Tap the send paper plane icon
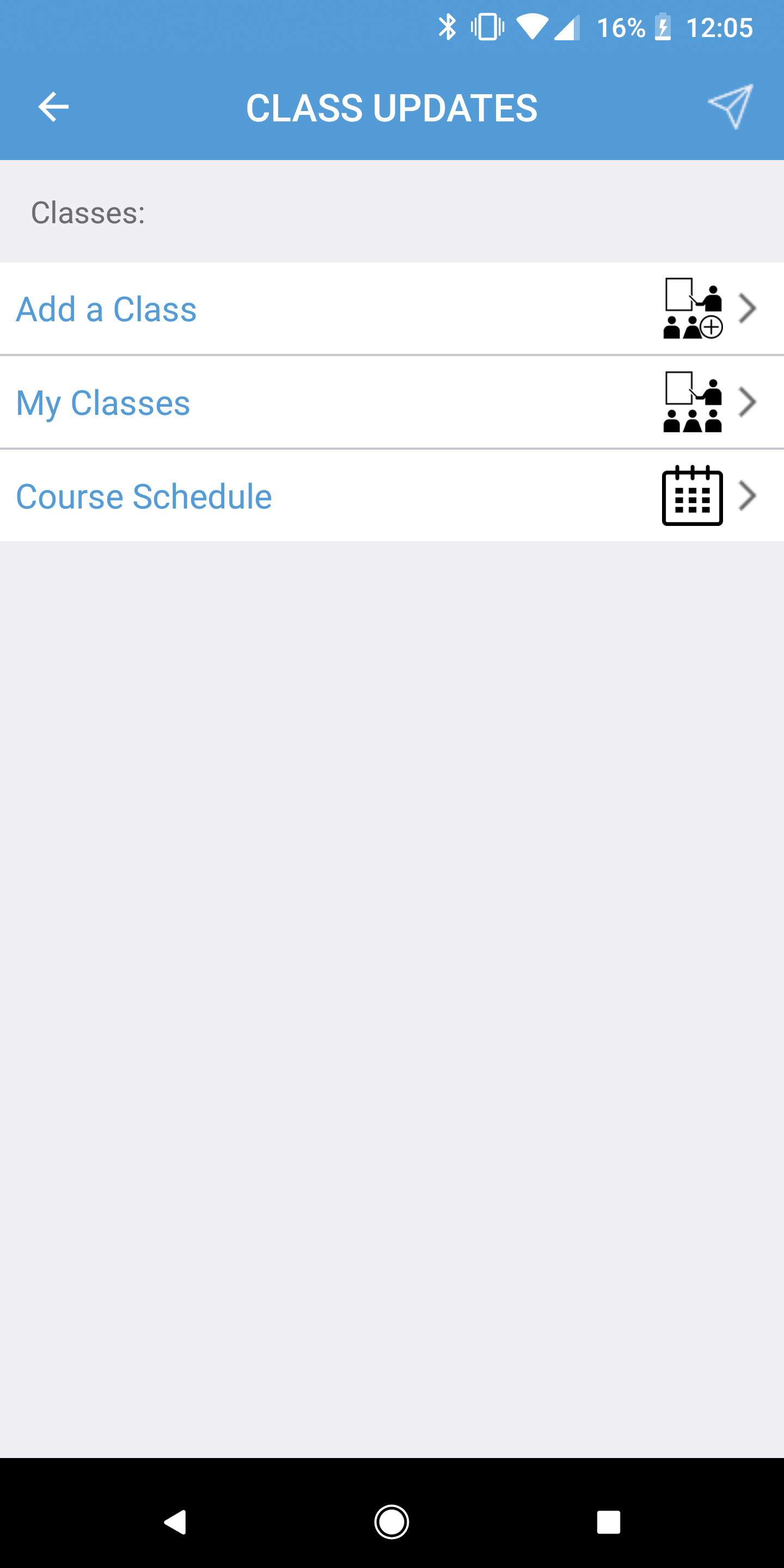The height and width of the screenshot is (1568, 784). [732, 107]
